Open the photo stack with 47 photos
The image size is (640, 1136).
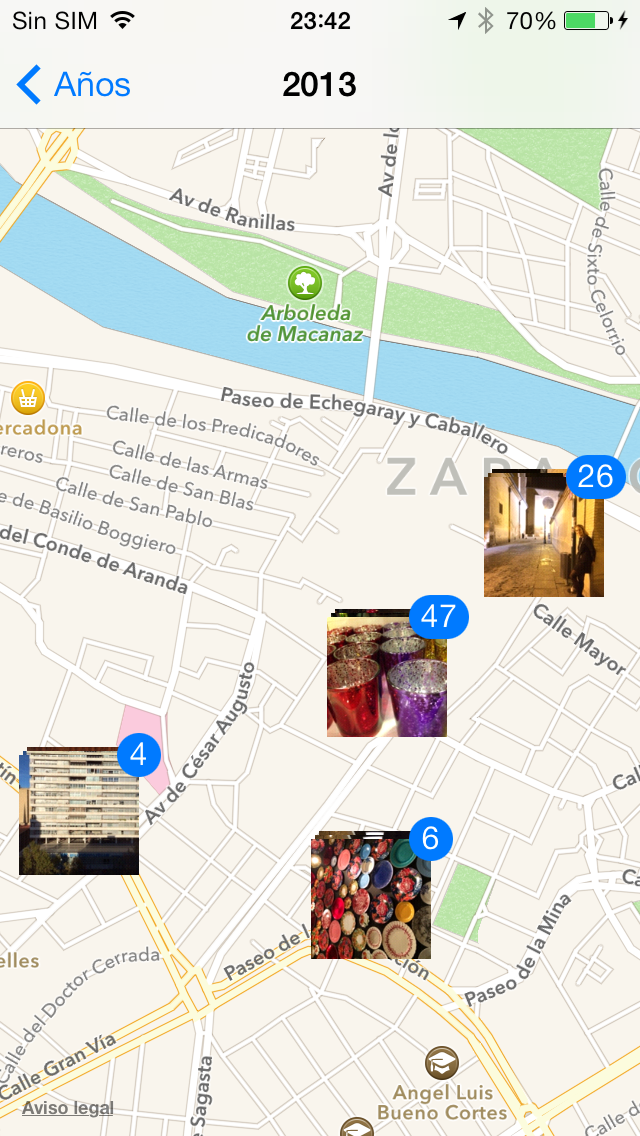point(386,675)
